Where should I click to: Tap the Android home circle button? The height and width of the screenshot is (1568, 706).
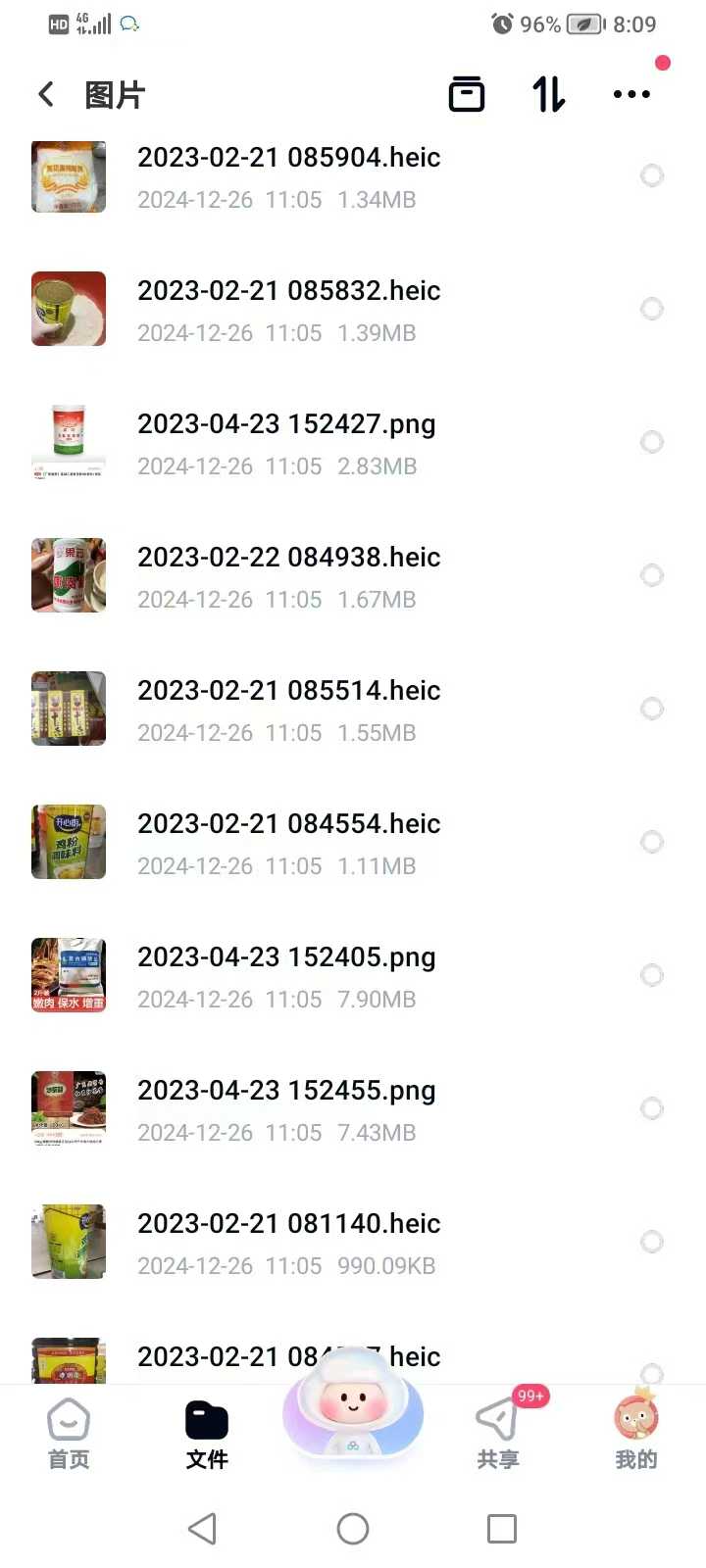(x=353, y=1528)
